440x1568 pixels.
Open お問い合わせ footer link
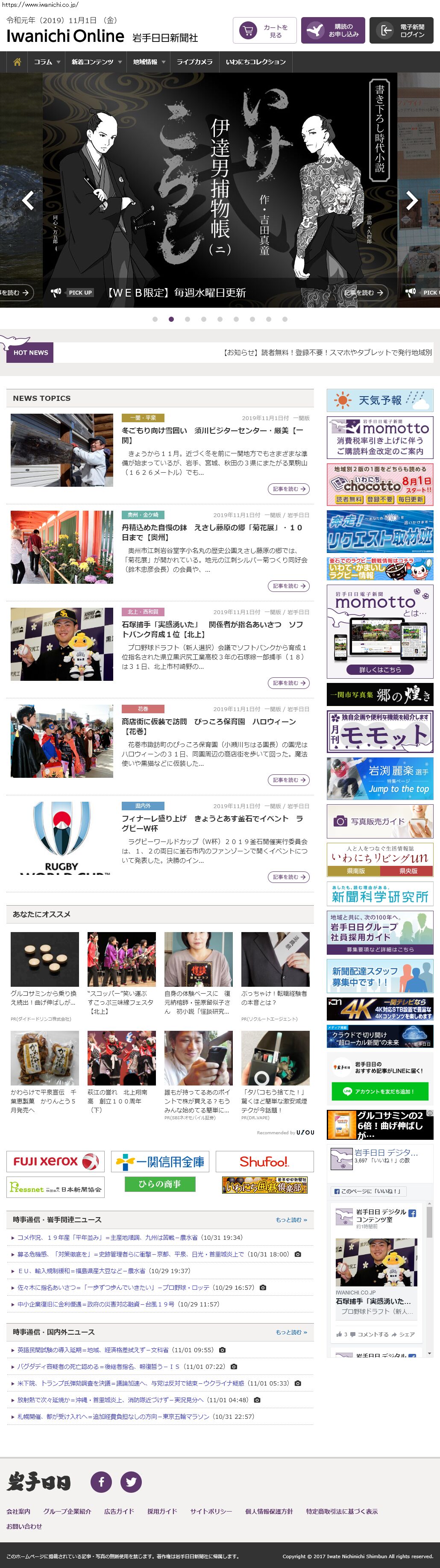pos(24,1525)
